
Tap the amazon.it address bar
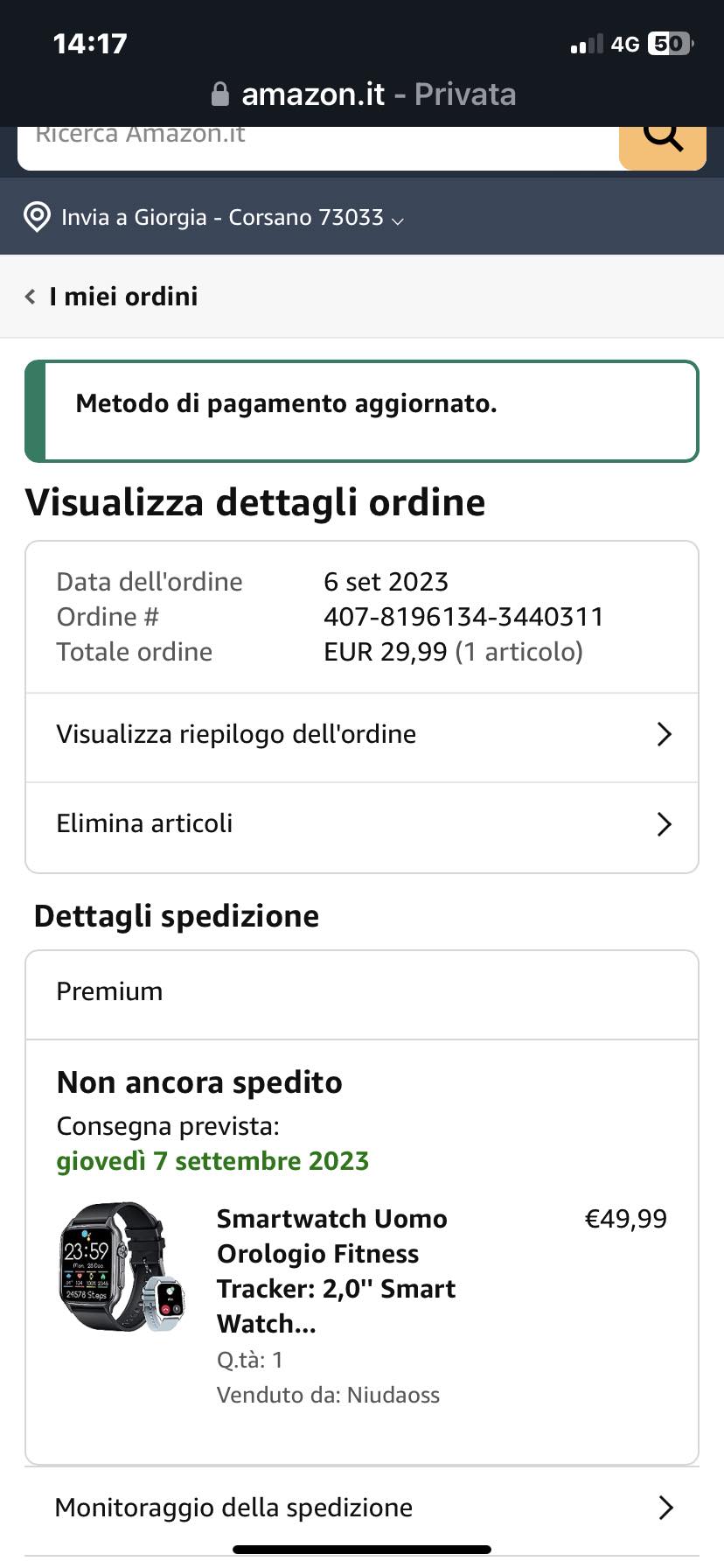click(x=363, y=94)
